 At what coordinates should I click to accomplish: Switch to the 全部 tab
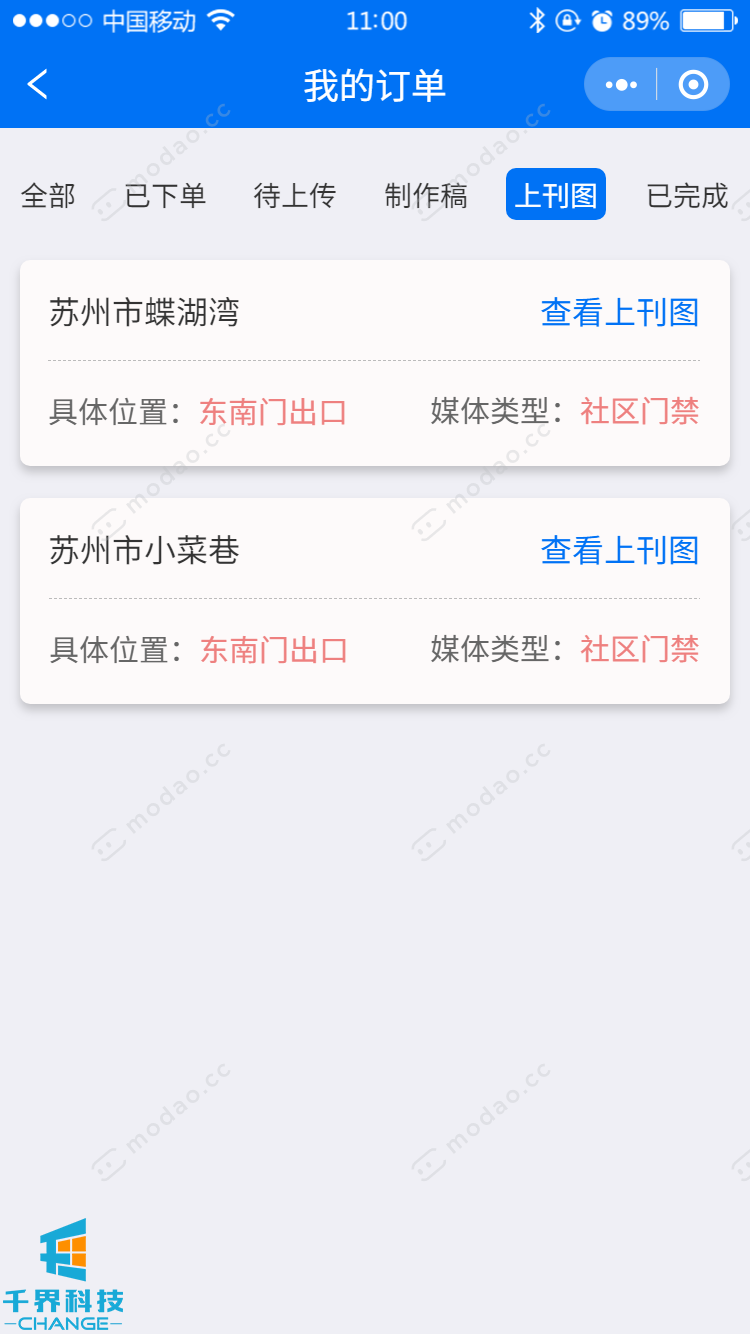(x=48, y=195)
